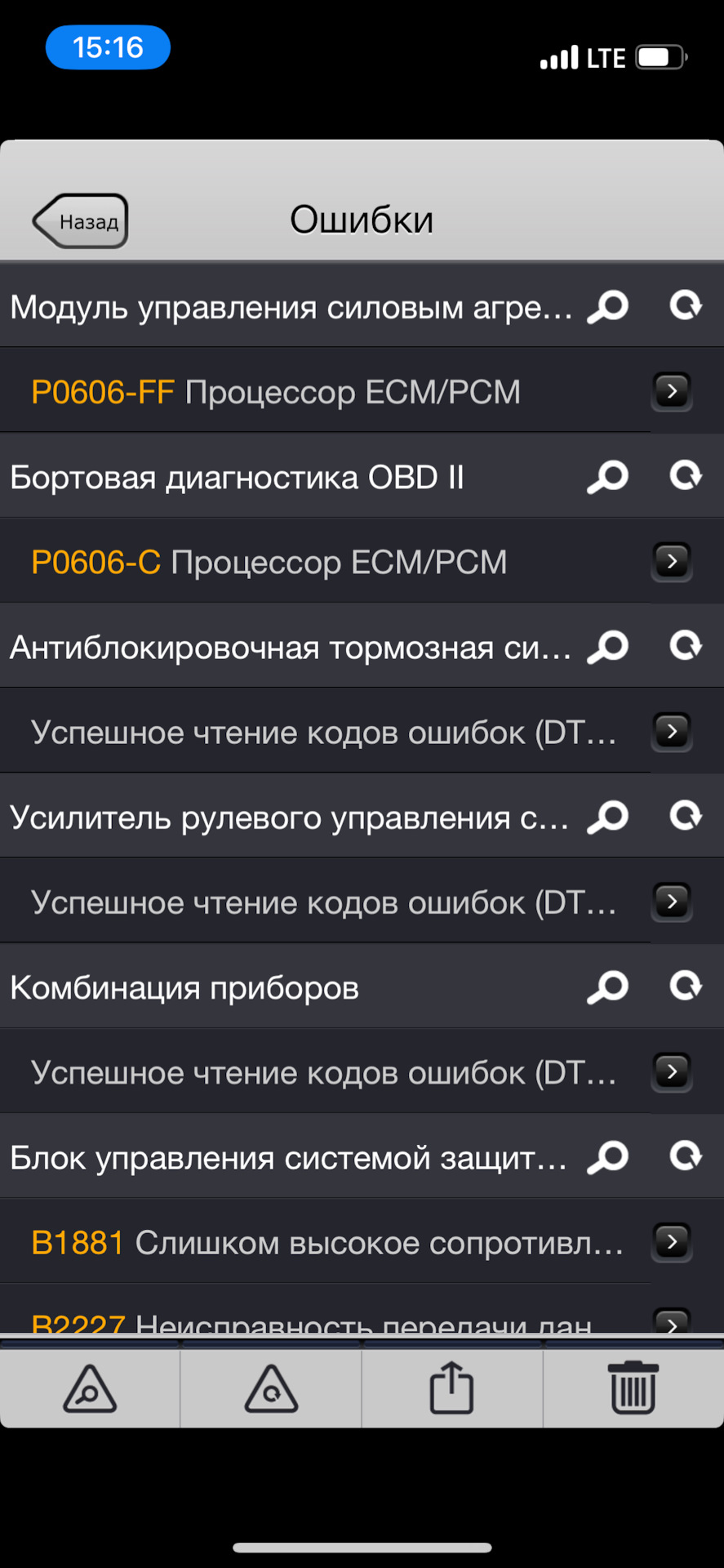Image resolution: width=724 pixels, height=1568 pixels.
Task: Refresh Блок управления системой защиты errors
Action: click(x=686, y=1156)
